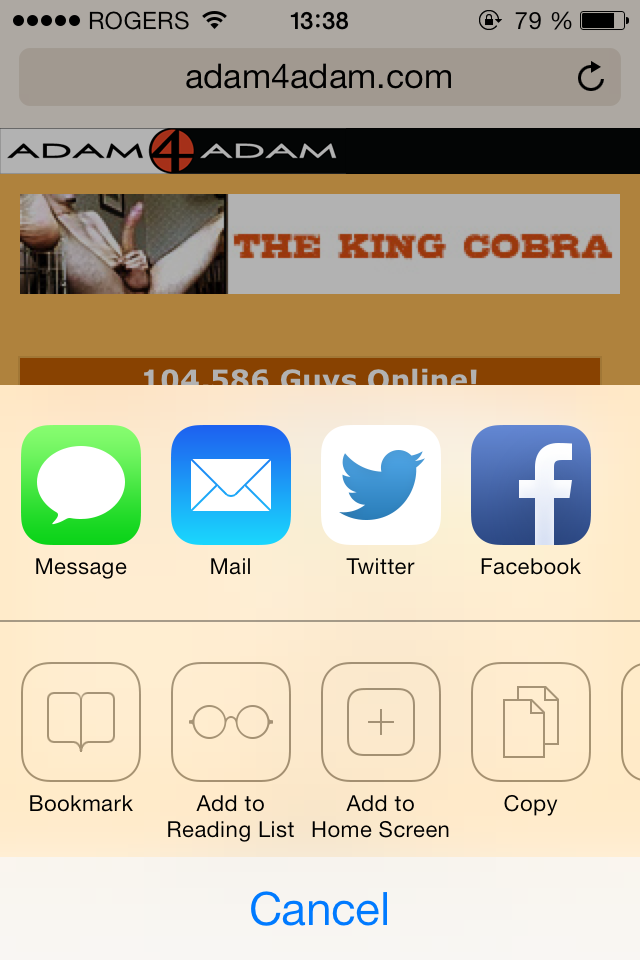Share the page via Message
The height and width of the screenshot is (960, 640).
(x=81, y=486)
